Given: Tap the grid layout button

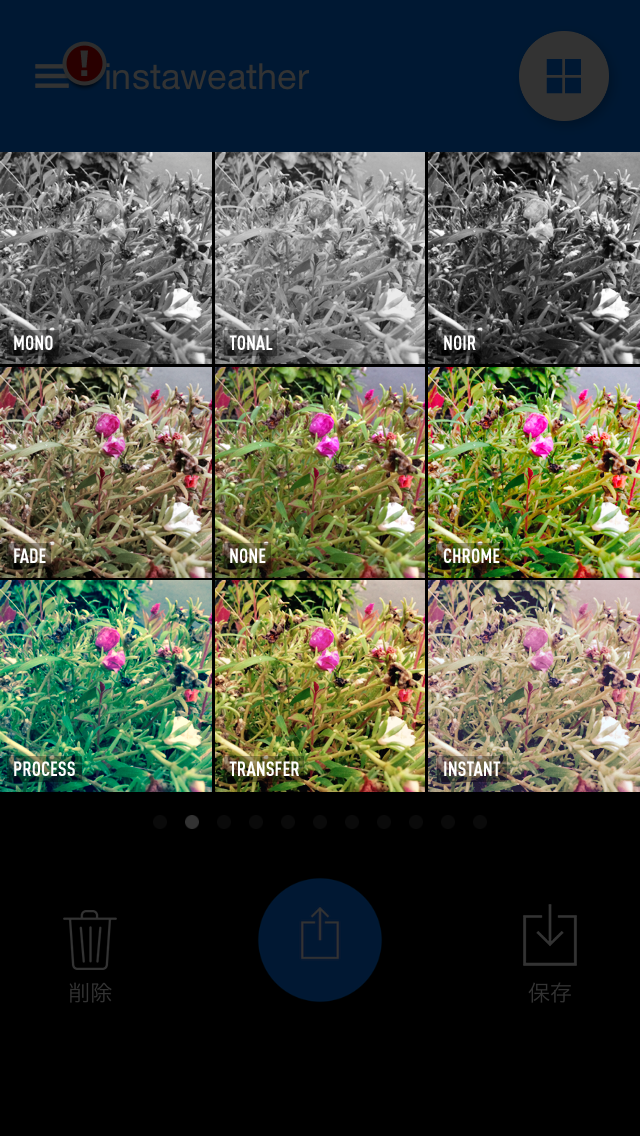Looking at the screenshot, I should 563,76.
